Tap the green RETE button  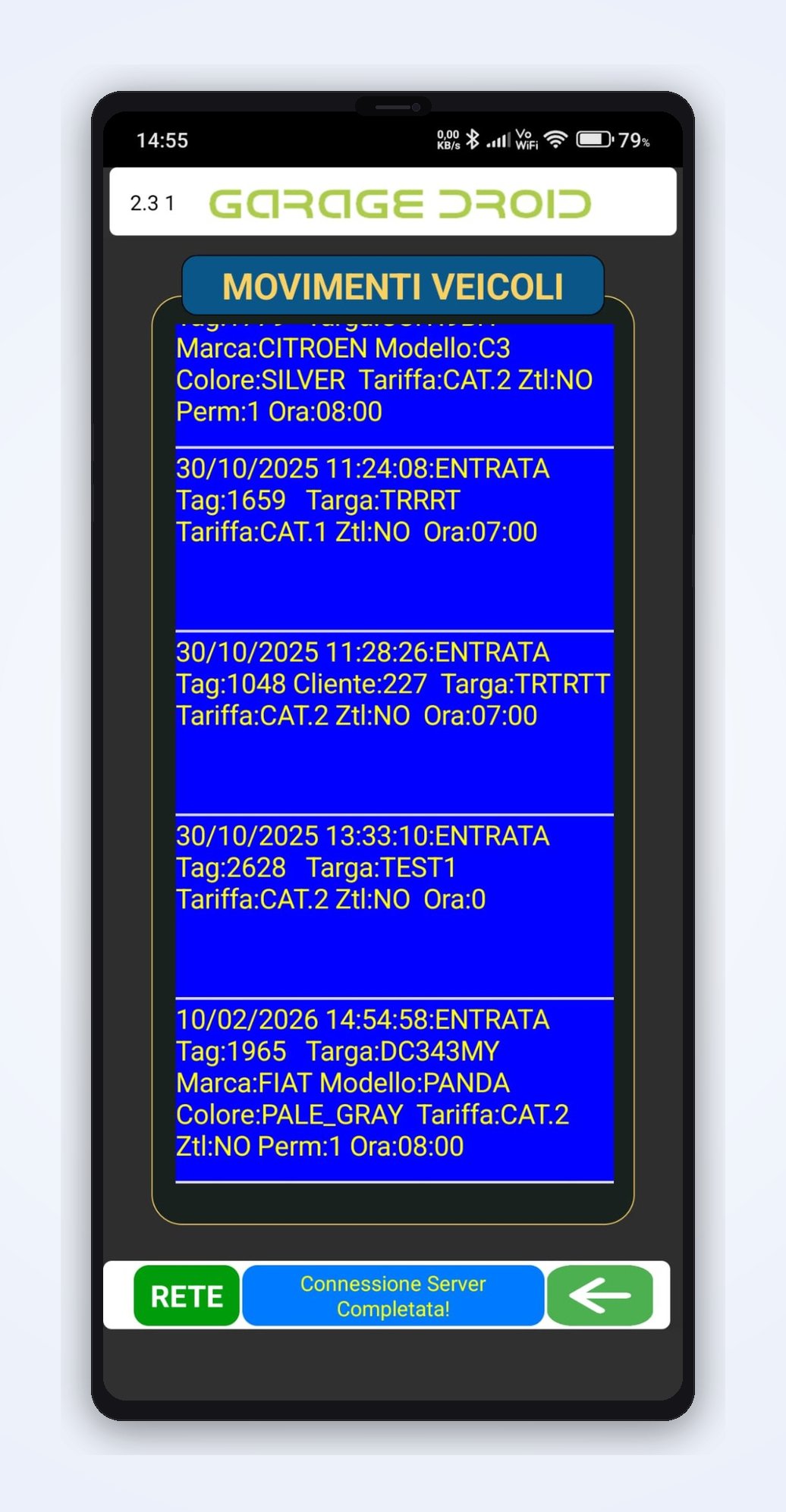187,1296
